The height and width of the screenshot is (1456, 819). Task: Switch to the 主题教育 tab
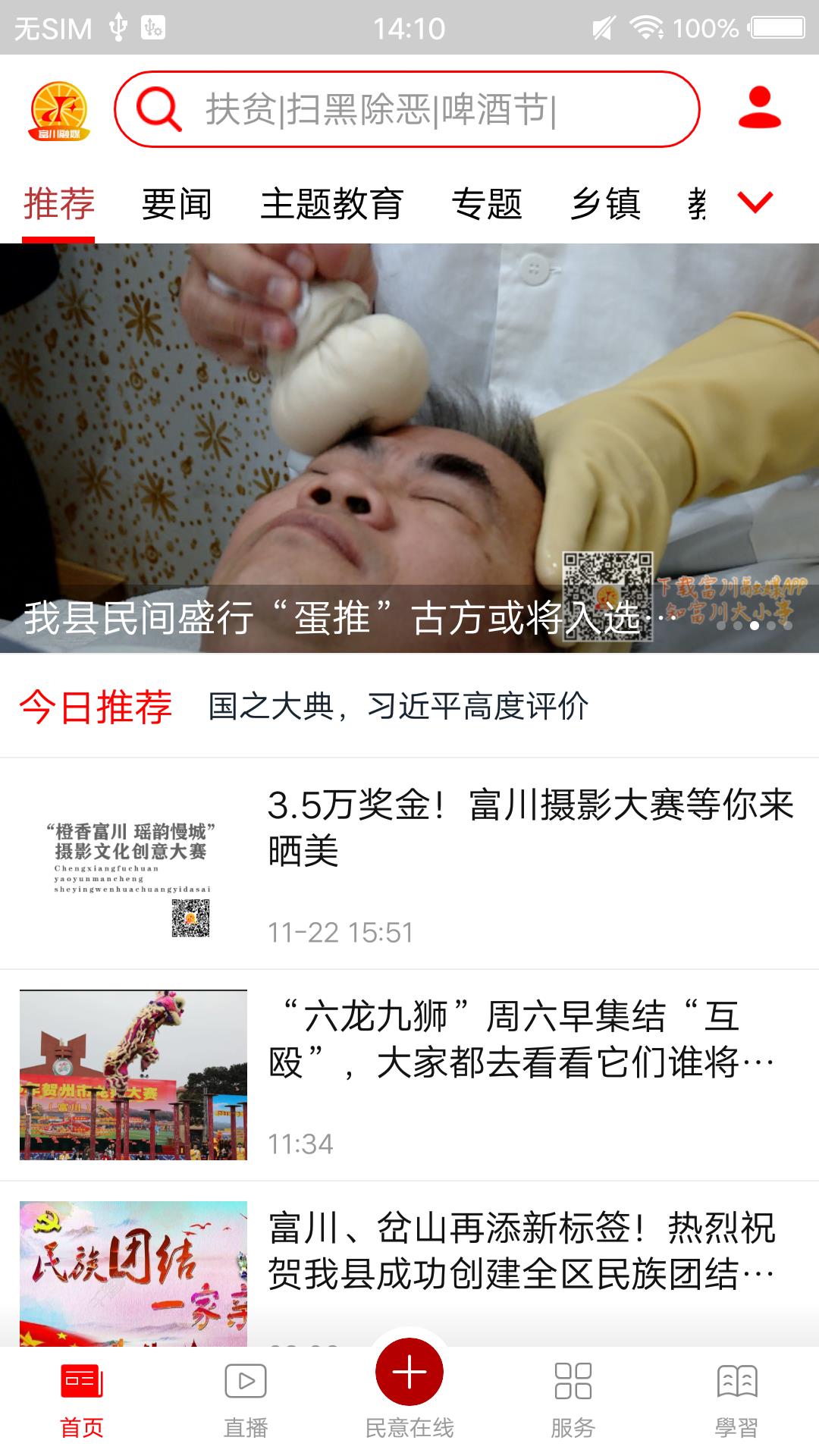point(331,204)
